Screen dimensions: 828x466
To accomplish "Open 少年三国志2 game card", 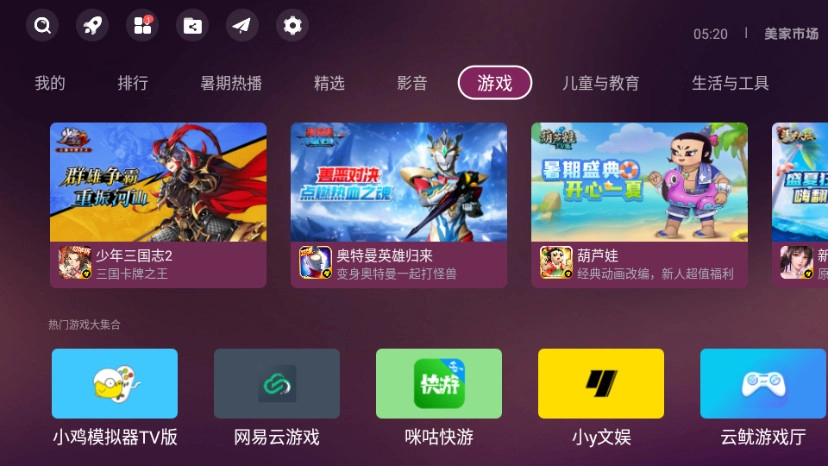I will [158, 204].
